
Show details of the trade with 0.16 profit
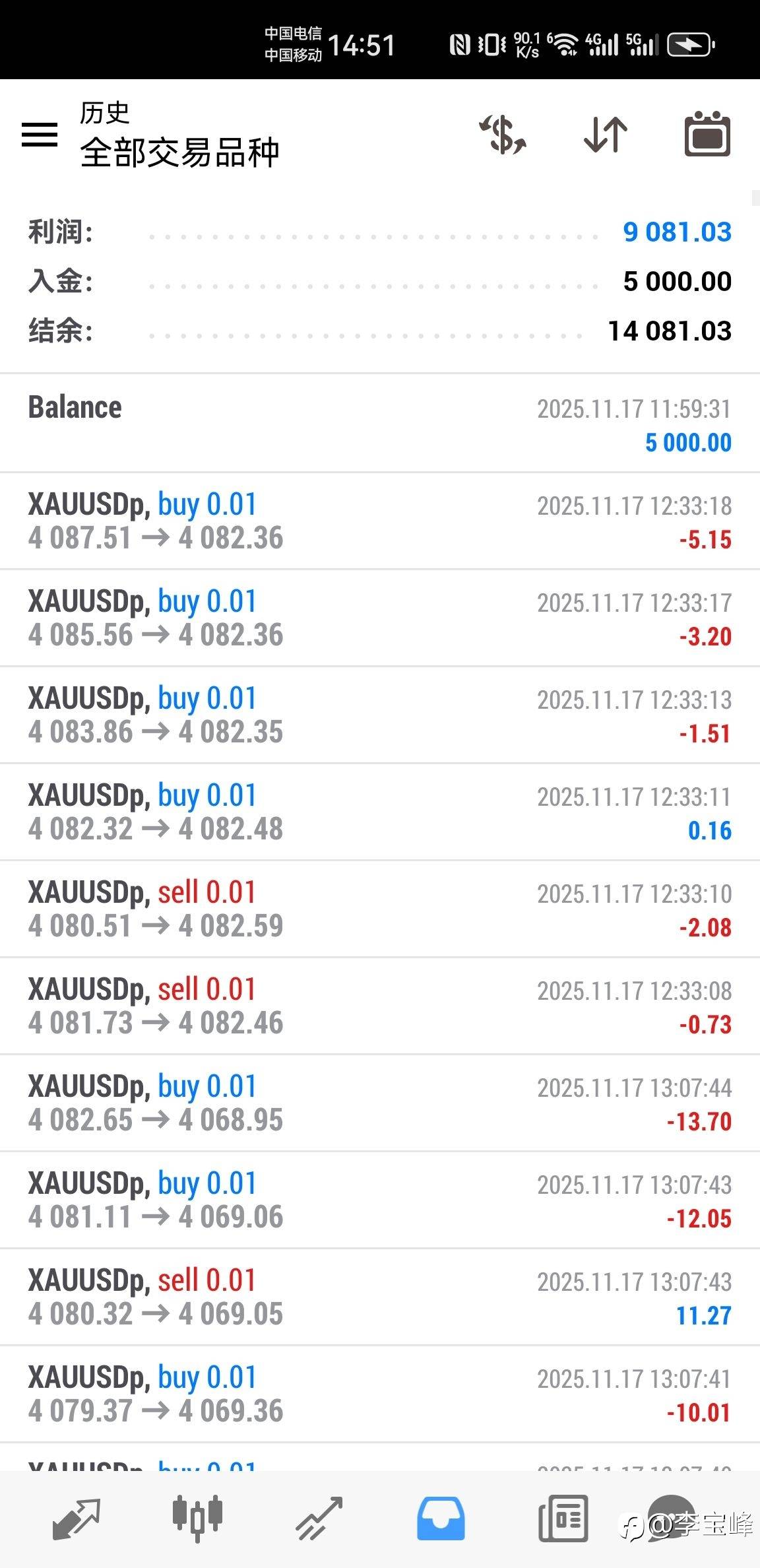380,812
